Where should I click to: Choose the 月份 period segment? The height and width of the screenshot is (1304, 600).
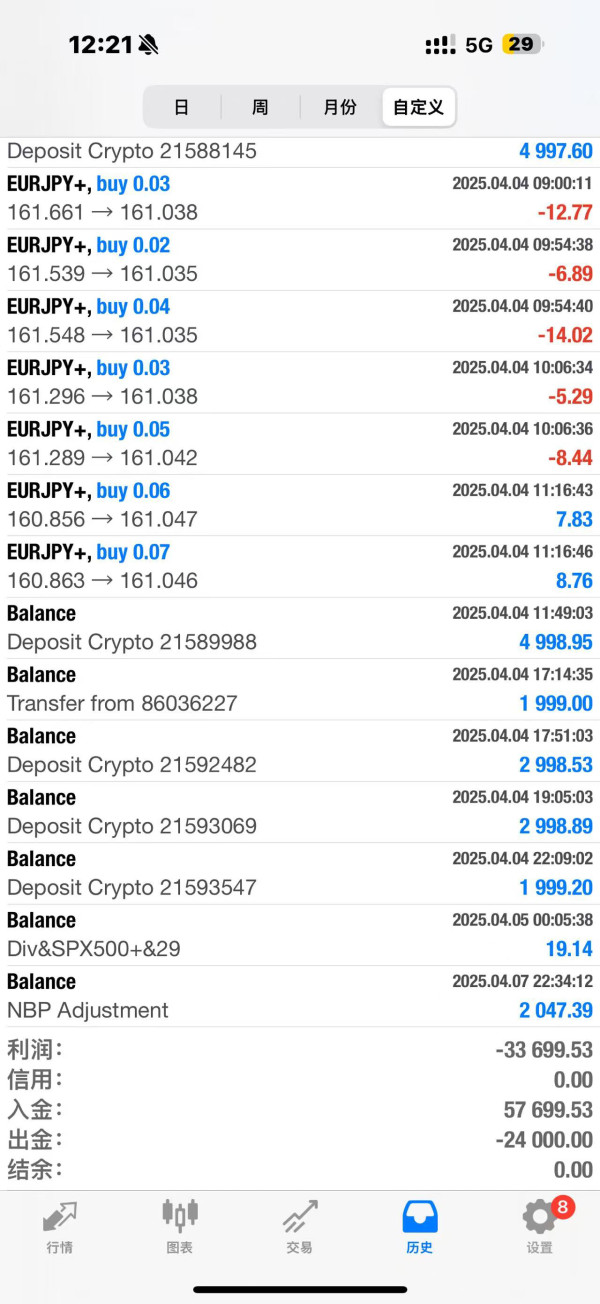[x=340, y=107]
